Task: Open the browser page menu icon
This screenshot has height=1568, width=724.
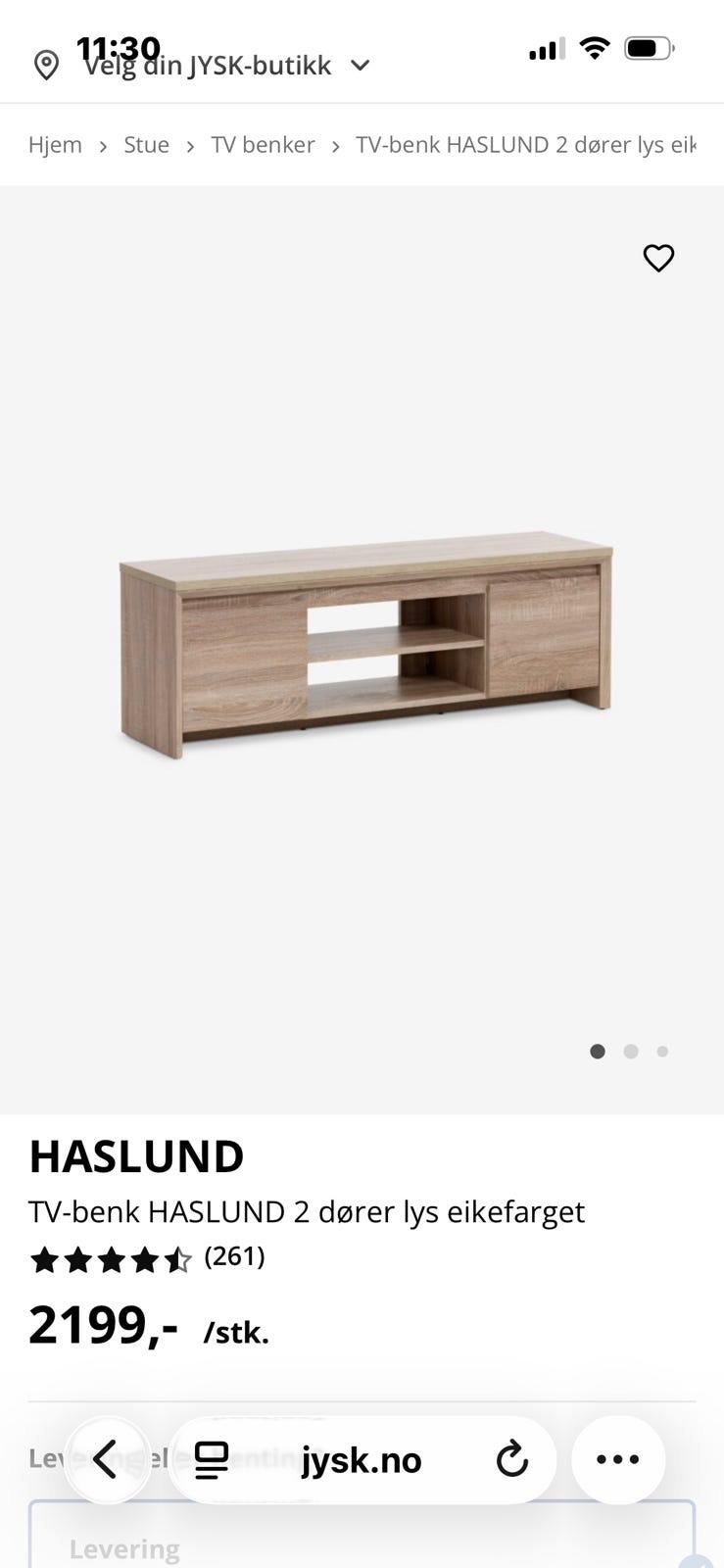Action: (x=212, y=1460)
